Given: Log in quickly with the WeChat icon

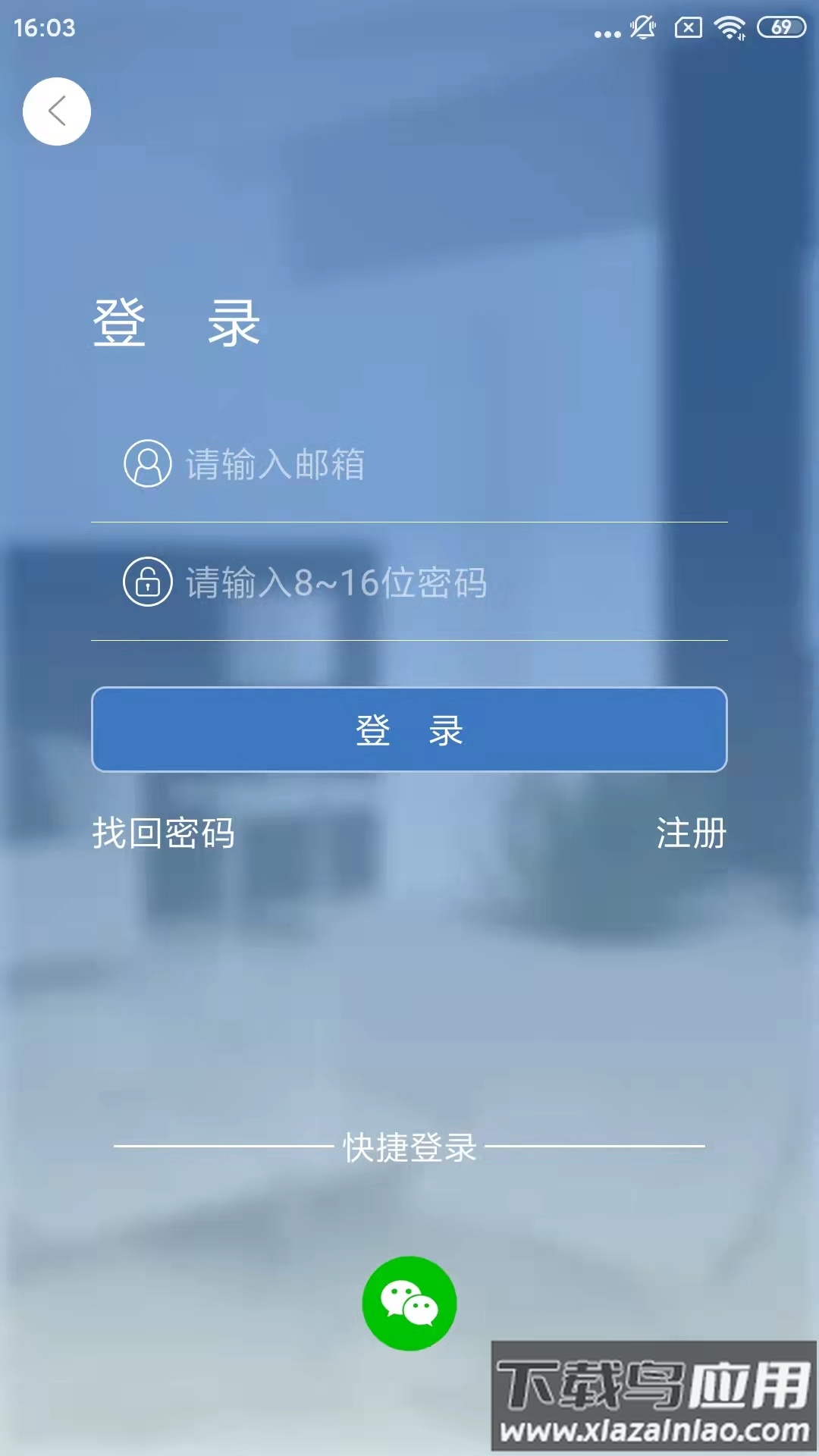Looking at the screenshot, I should click(409, 1303).
